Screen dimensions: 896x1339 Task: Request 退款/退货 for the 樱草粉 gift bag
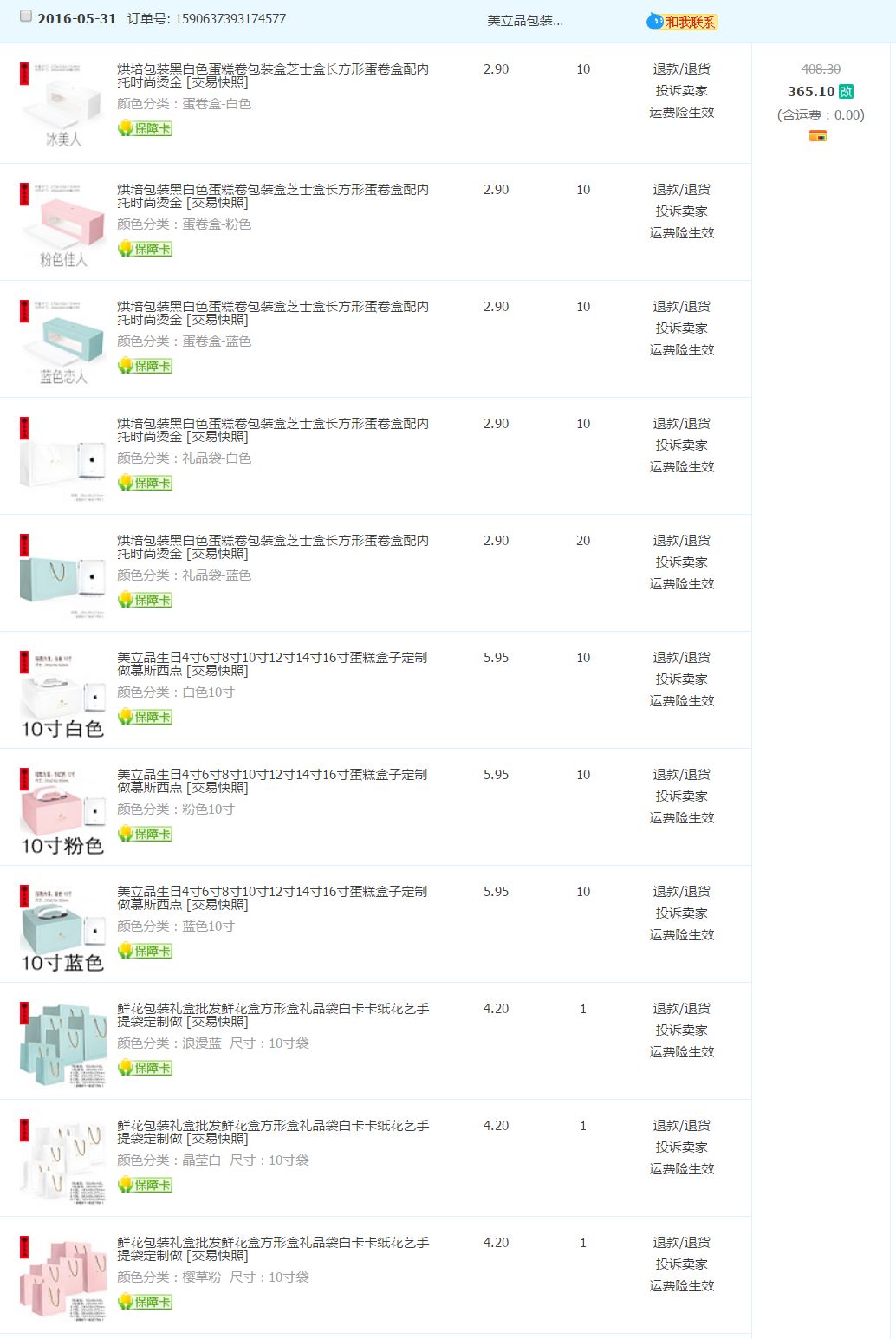(x=681, y=1243)
